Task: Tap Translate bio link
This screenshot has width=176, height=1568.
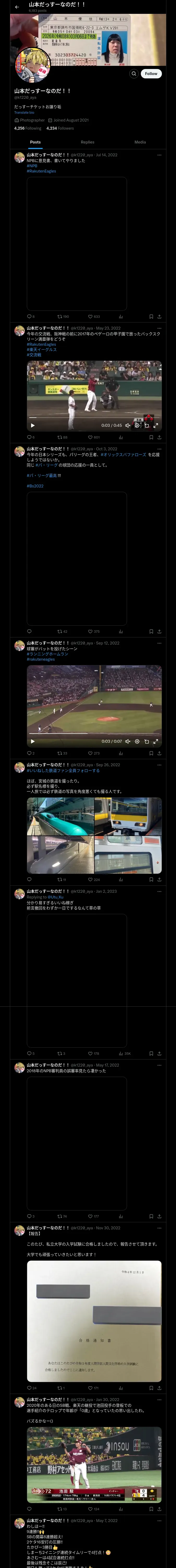Action: (x=24, y=113)
